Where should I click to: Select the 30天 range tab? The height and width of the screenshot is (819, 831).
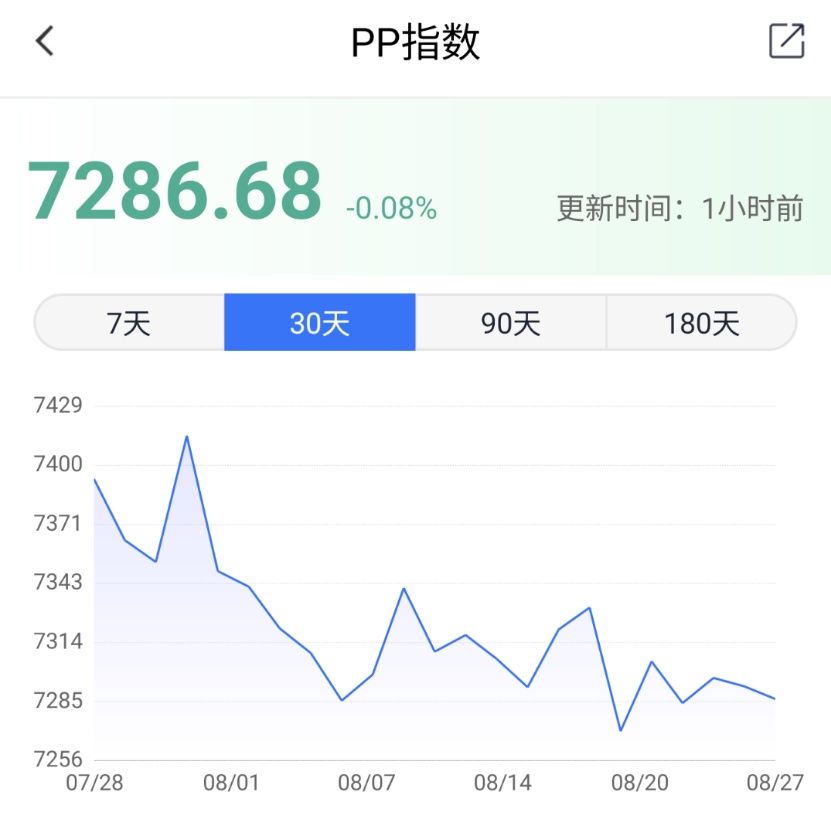tap(319, 323)
